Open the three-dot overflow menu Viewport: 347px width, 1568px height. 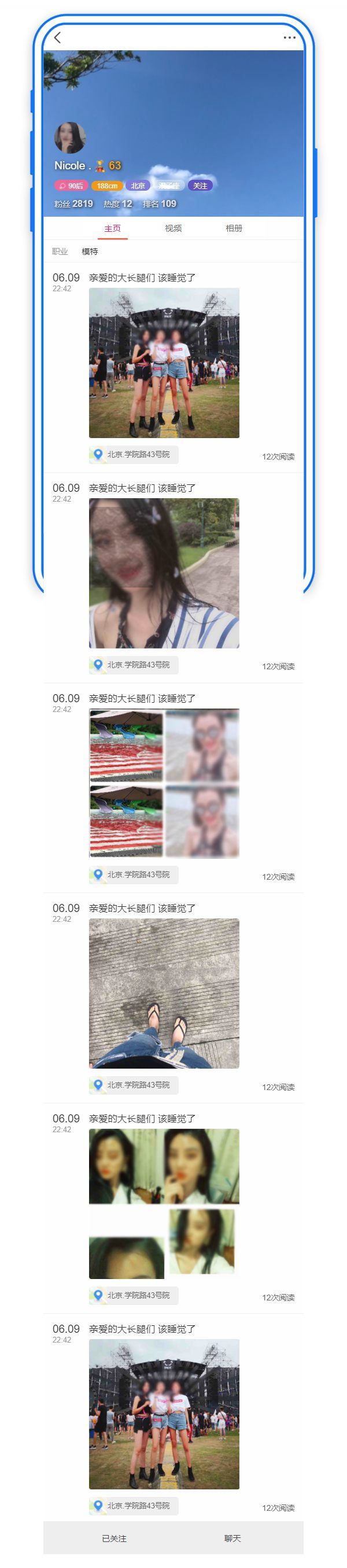coord(289,38)
